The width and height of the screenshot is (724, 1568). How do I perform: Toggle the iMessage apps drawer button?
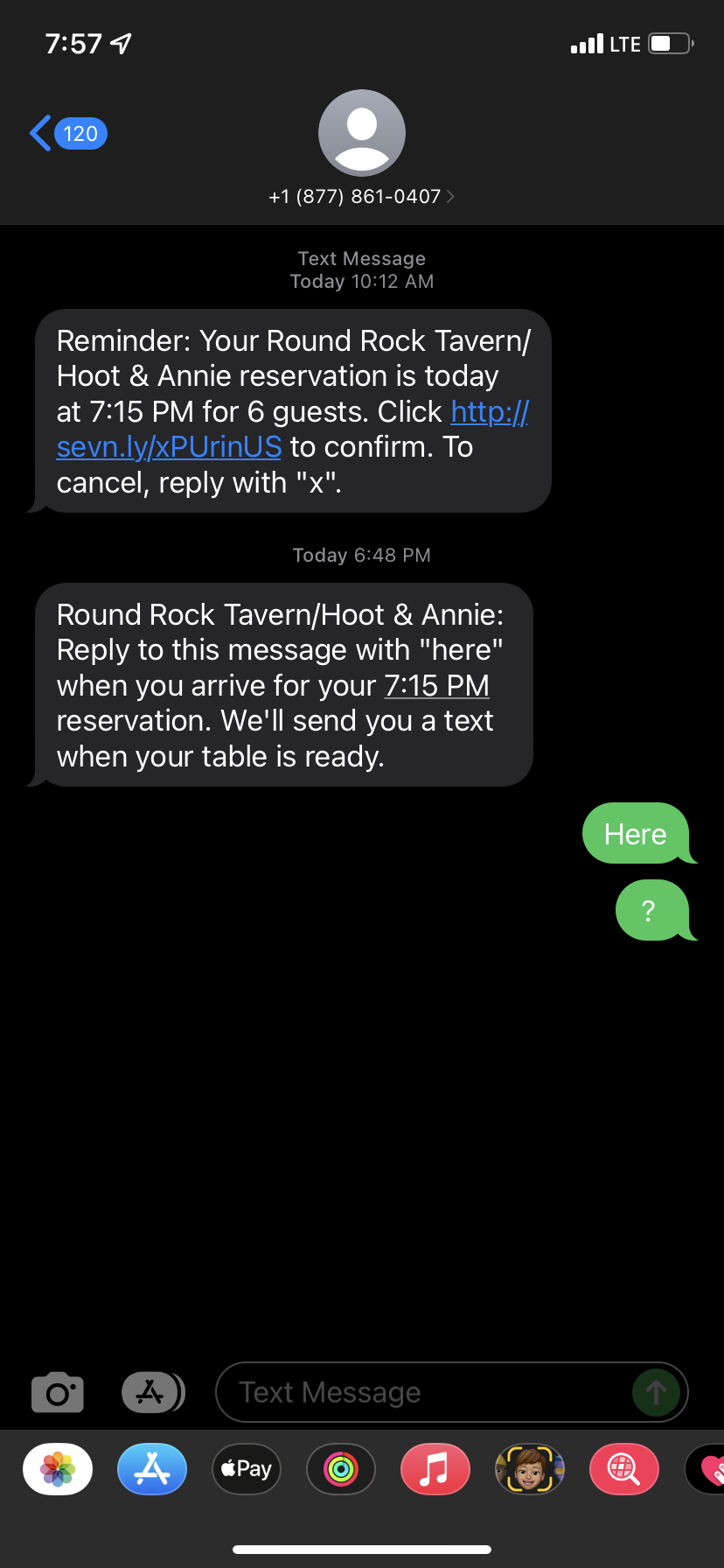point(152,1392)
